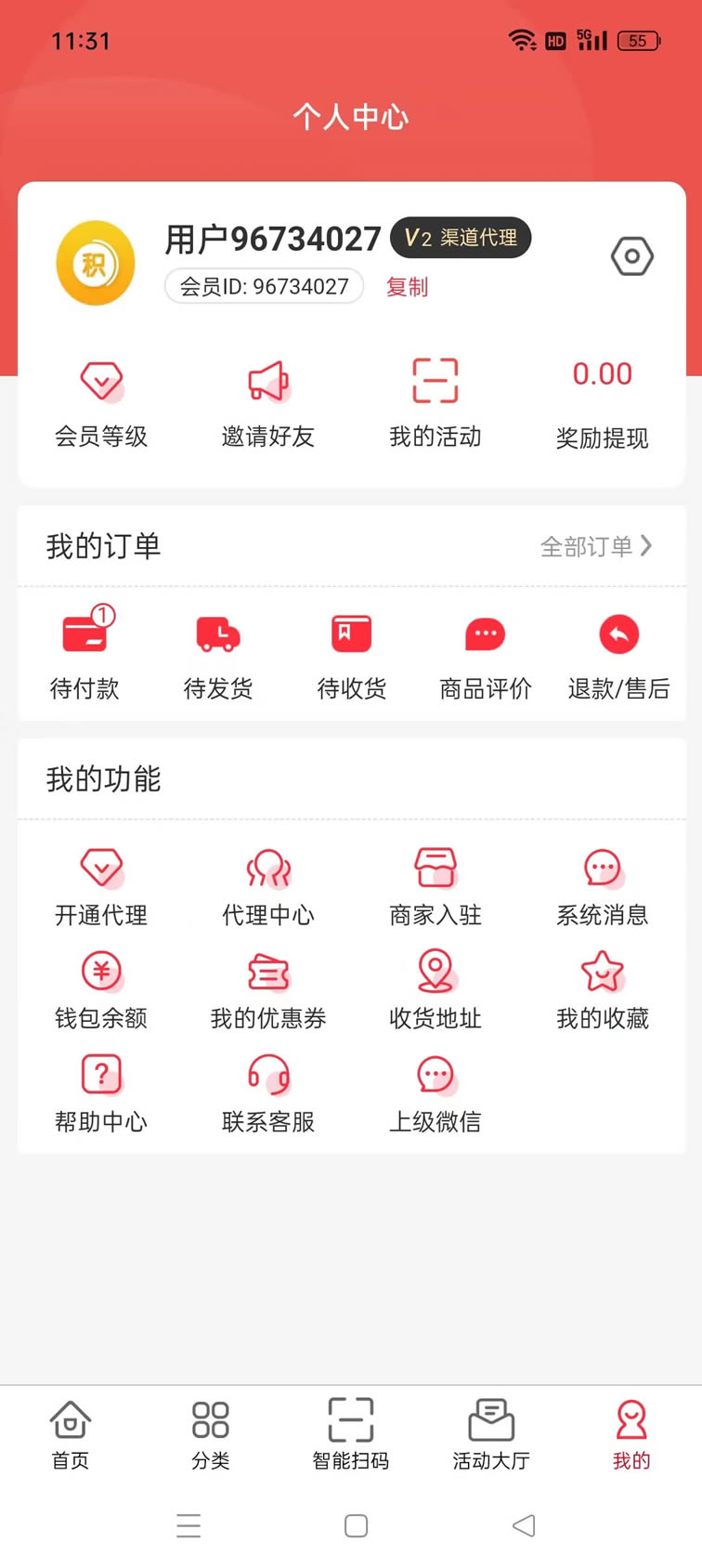Open the settings gear icon
The height and width of the screenshot is (1568, 702).
(632, 256)
